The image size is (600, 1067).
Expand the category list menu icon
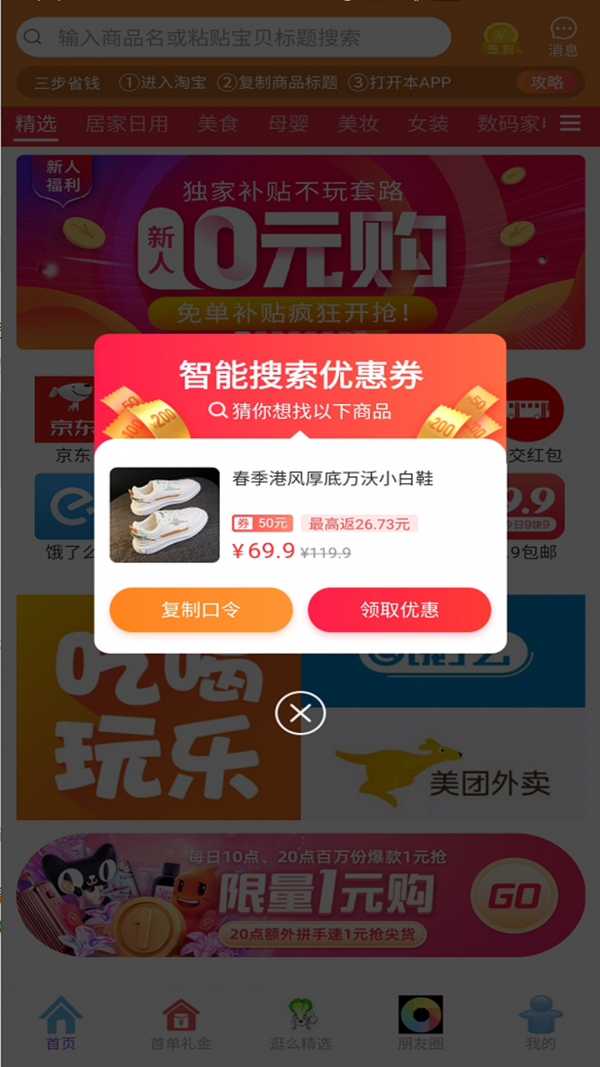(x=570, y=123)
